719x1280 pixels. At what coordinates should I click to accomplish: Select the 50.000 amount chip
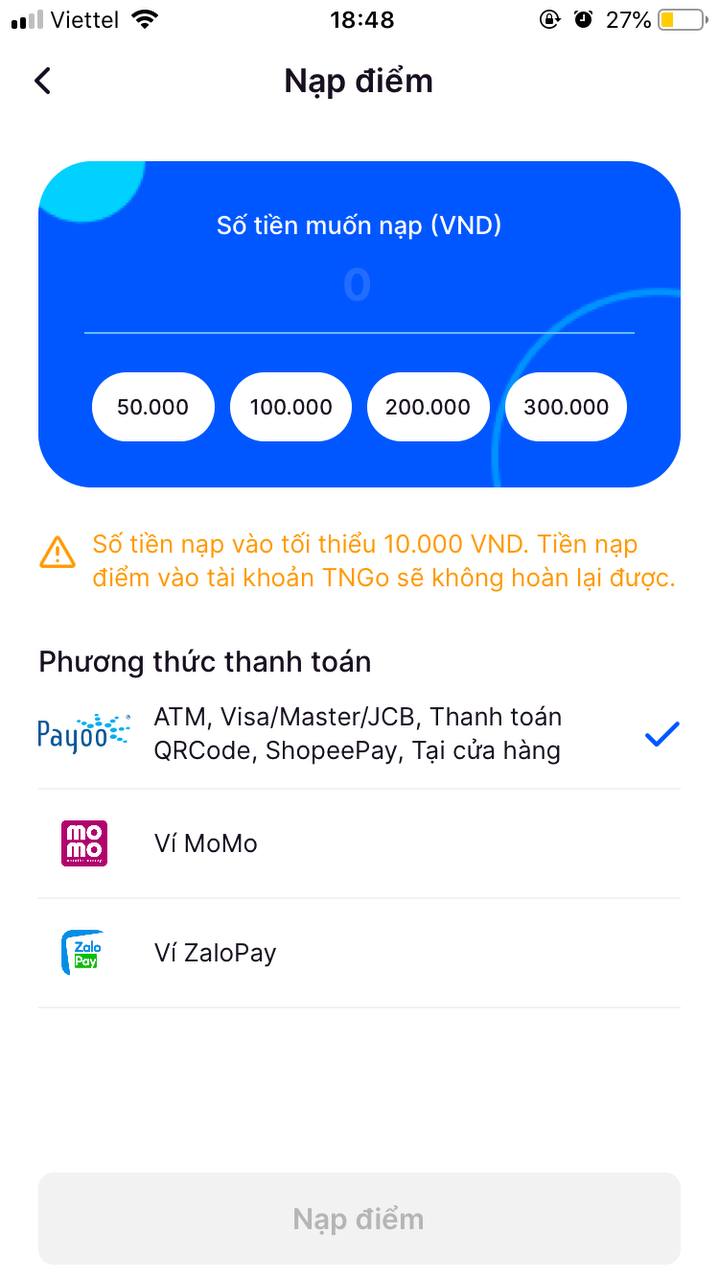153,407
